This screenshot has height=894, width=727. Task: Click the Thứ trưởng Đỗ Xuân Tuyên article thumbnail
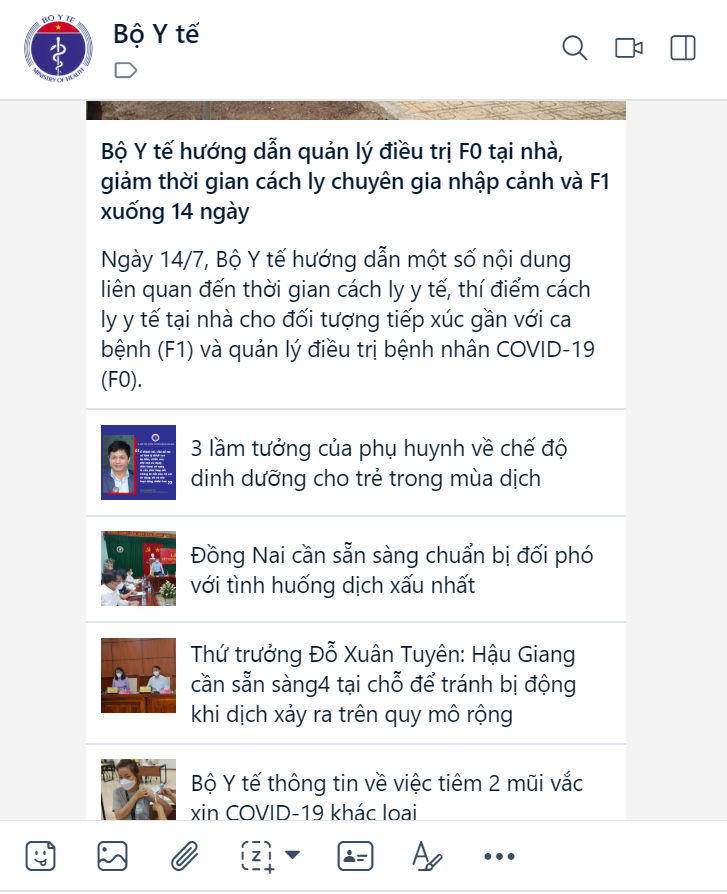pos(138,675)
